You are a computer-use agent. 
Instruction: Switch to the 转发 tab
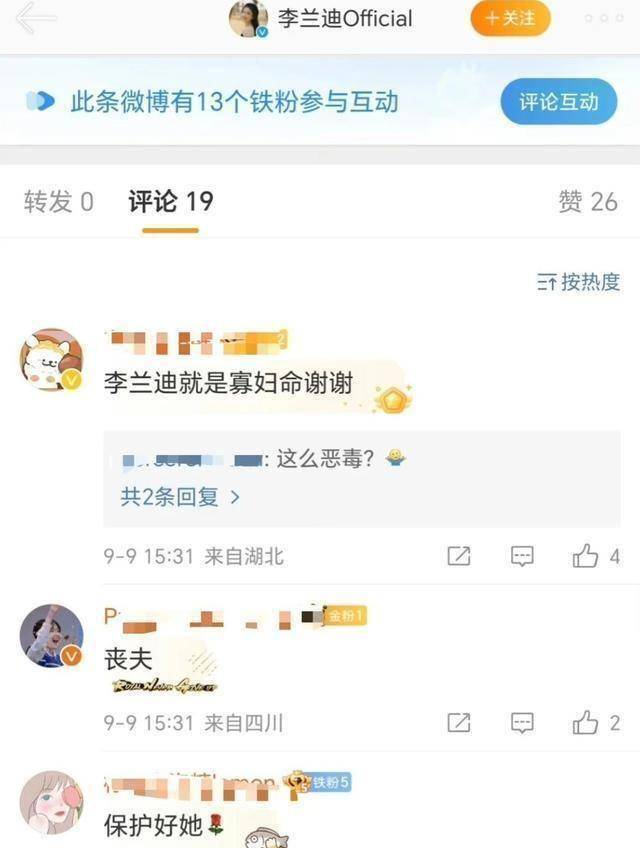(x=58, y=202)
